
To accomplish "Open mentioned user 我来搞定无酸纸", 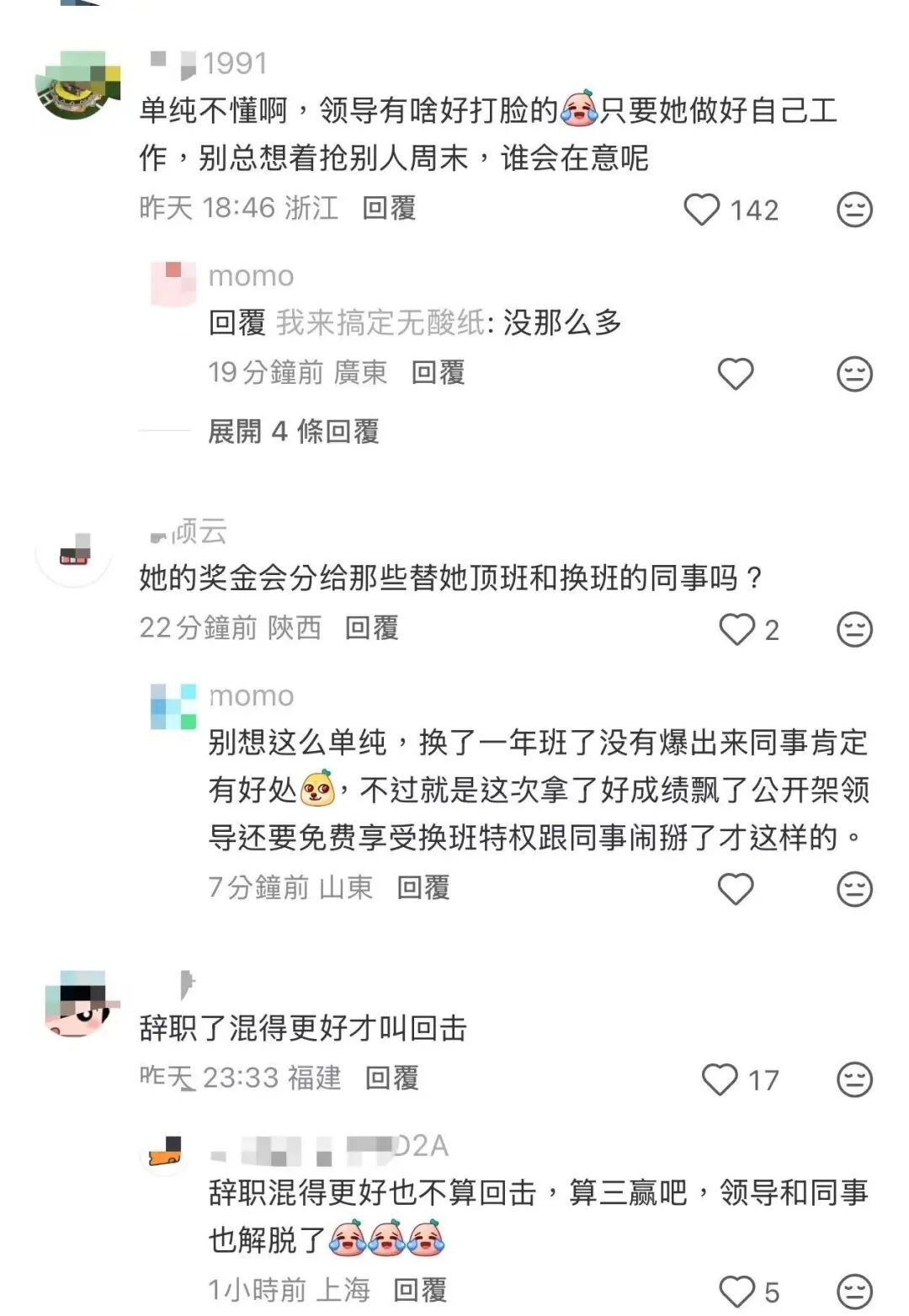I will (x=380, y=322).
